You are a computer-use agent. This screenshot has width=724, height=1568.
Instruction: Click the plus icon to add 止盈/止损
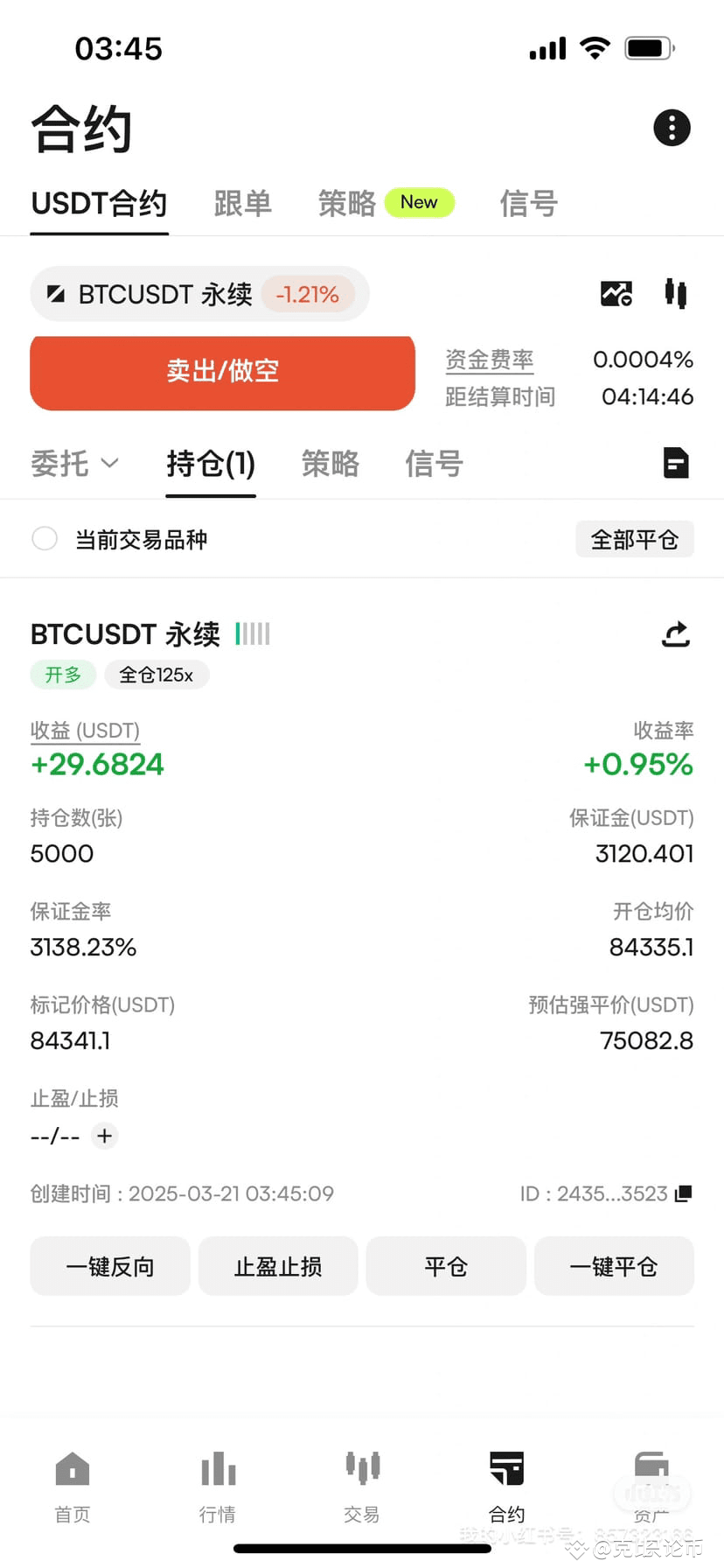point(104,1136)
